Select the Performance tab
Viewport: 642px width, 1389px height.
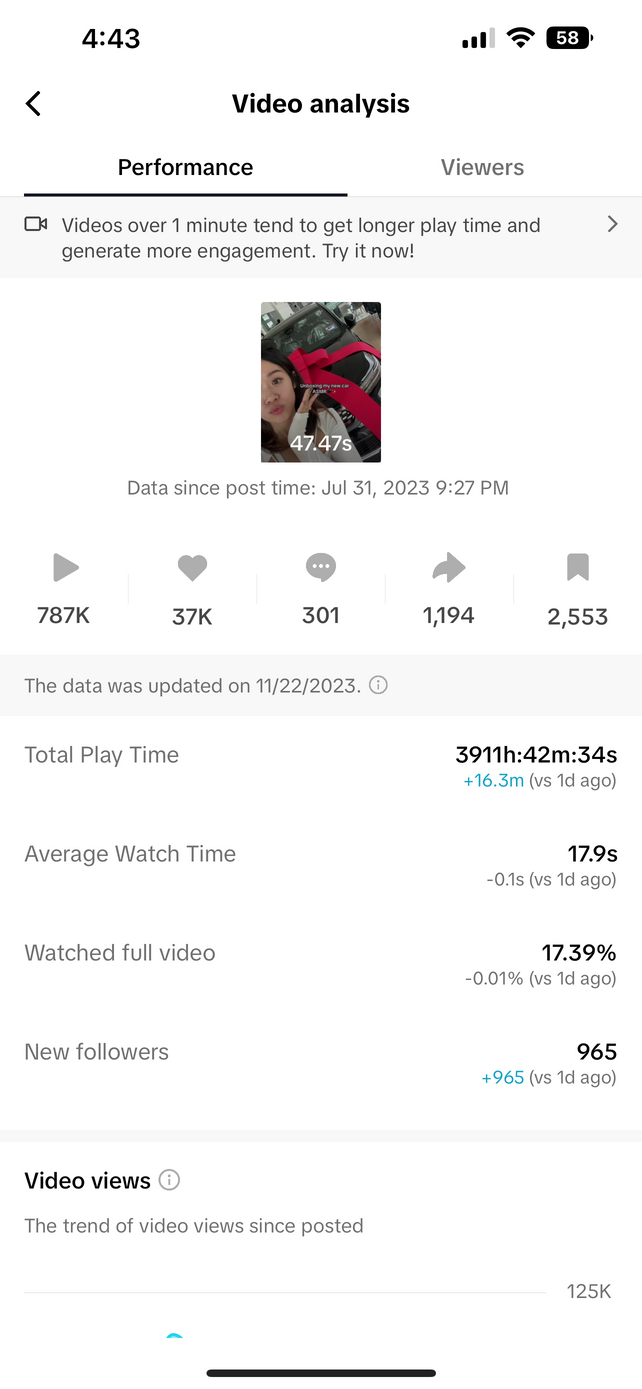point(185,167)
